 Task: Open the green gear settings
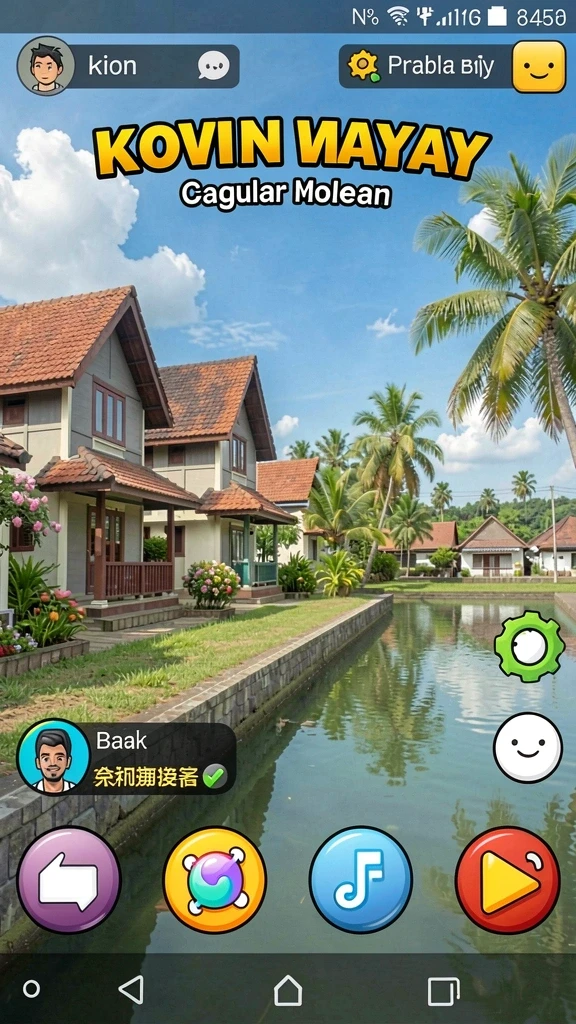coord(529,647)
